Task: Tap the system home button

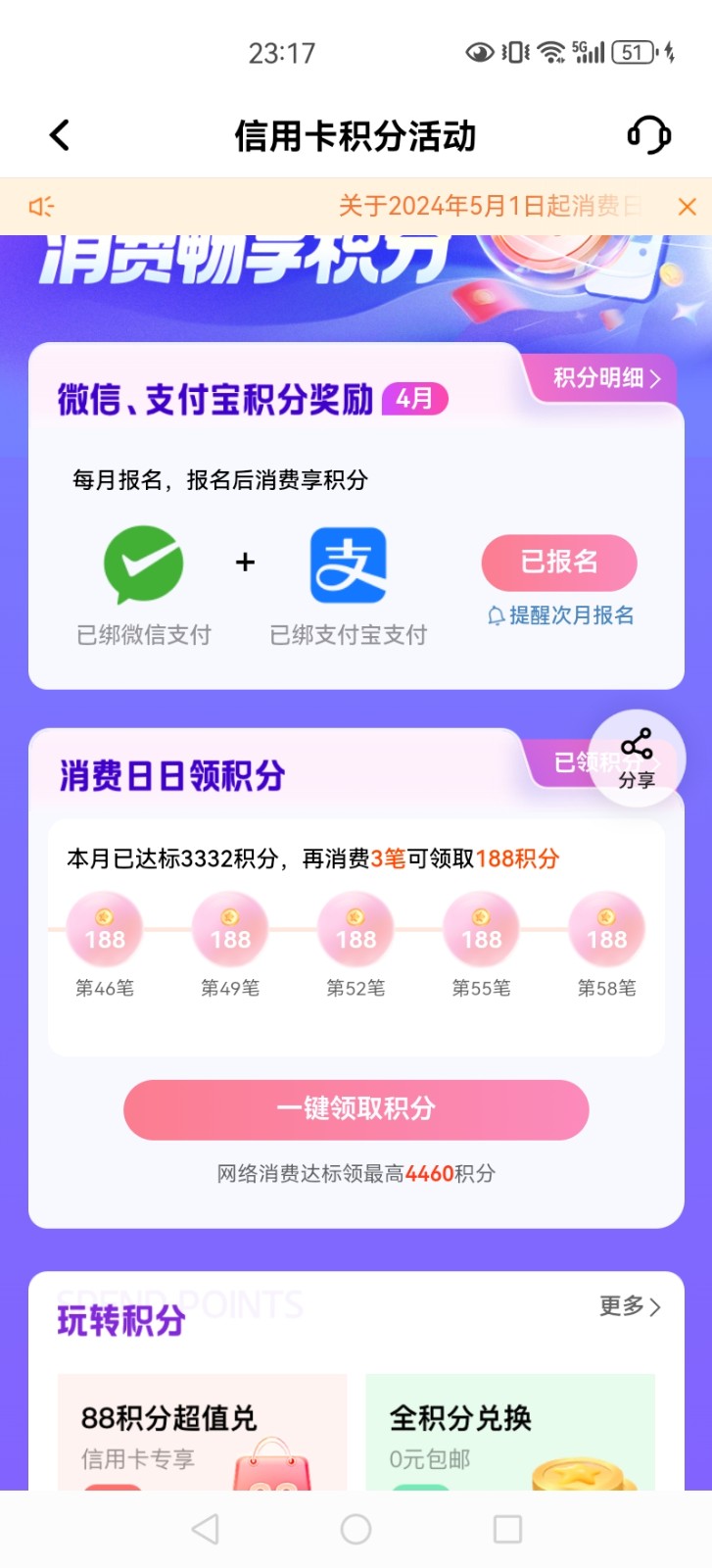Action: (356, 1529)
